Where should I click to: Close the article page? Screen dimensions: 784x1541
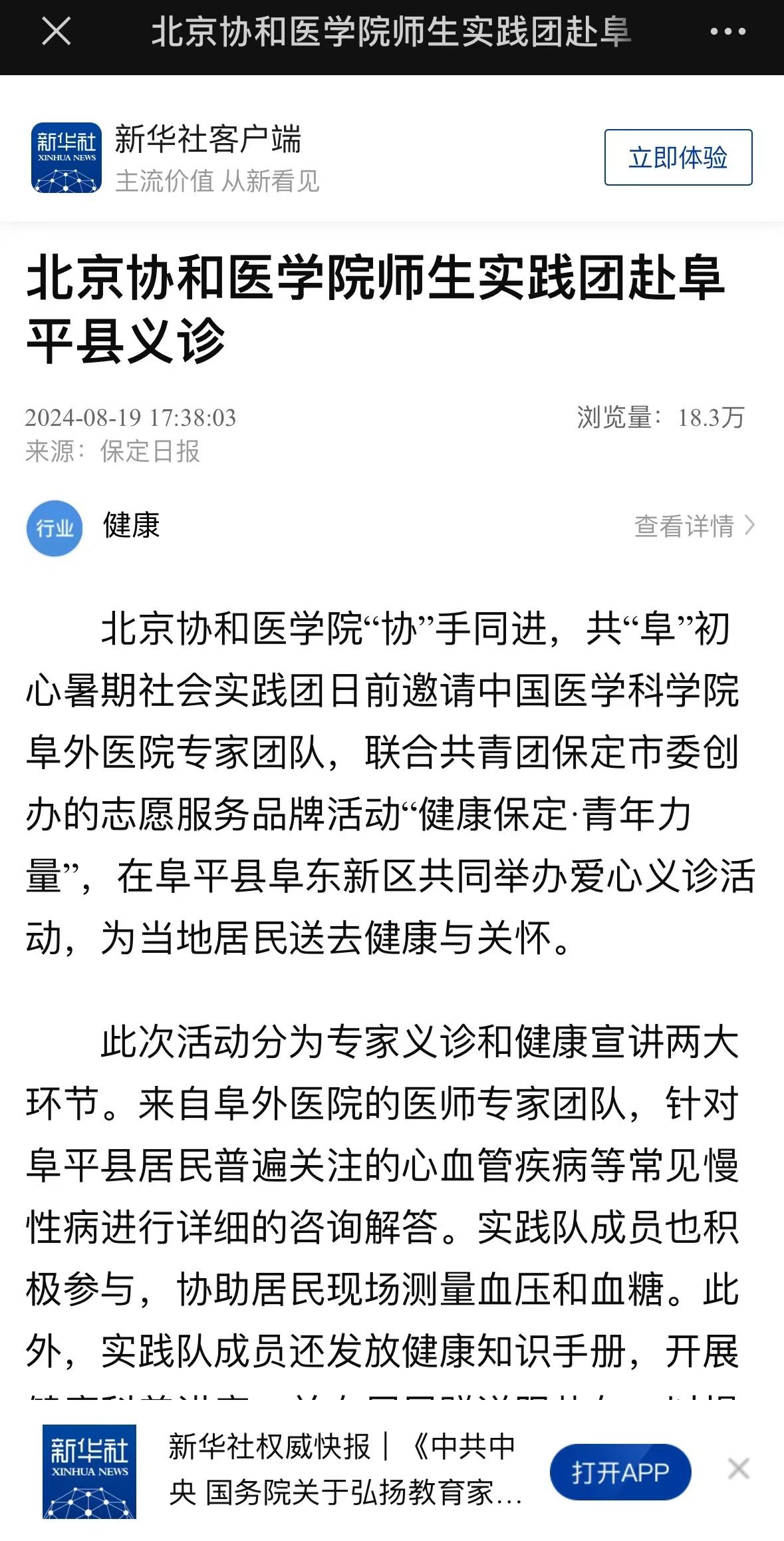click(x=56, y=31)
